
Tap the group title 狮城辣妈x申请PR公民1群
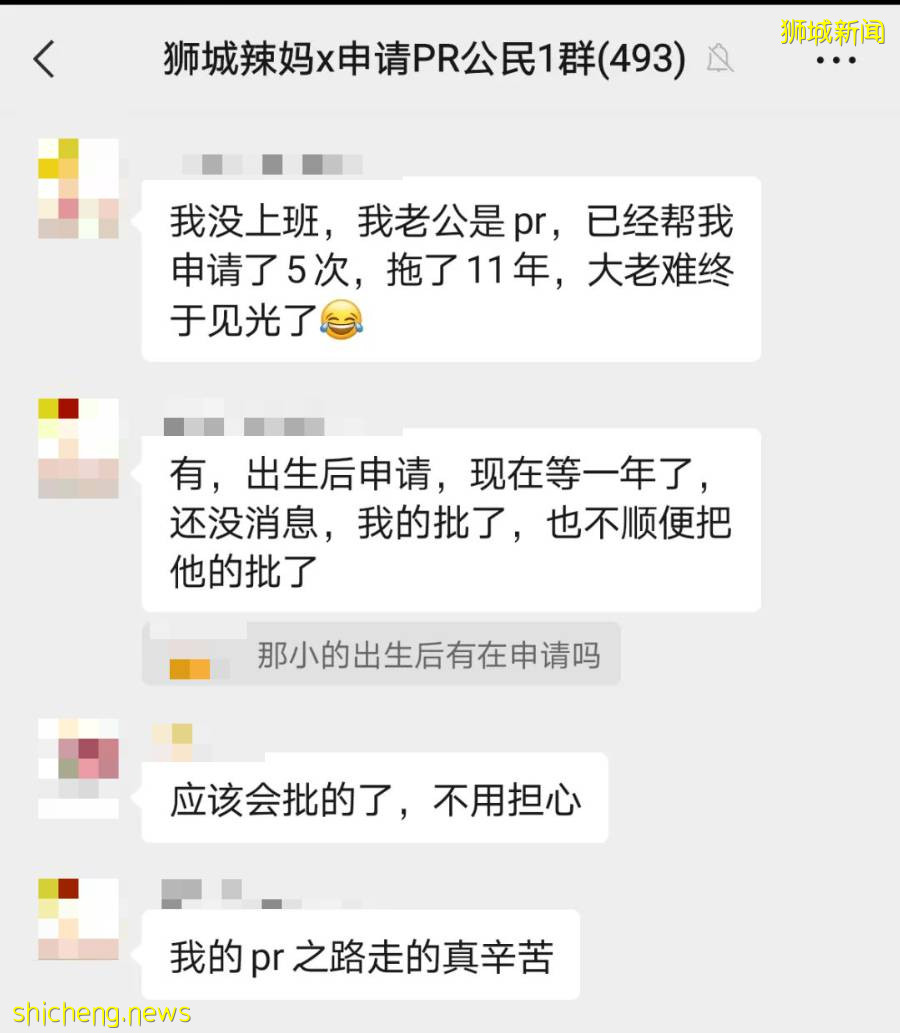click(x=380, y=60)
